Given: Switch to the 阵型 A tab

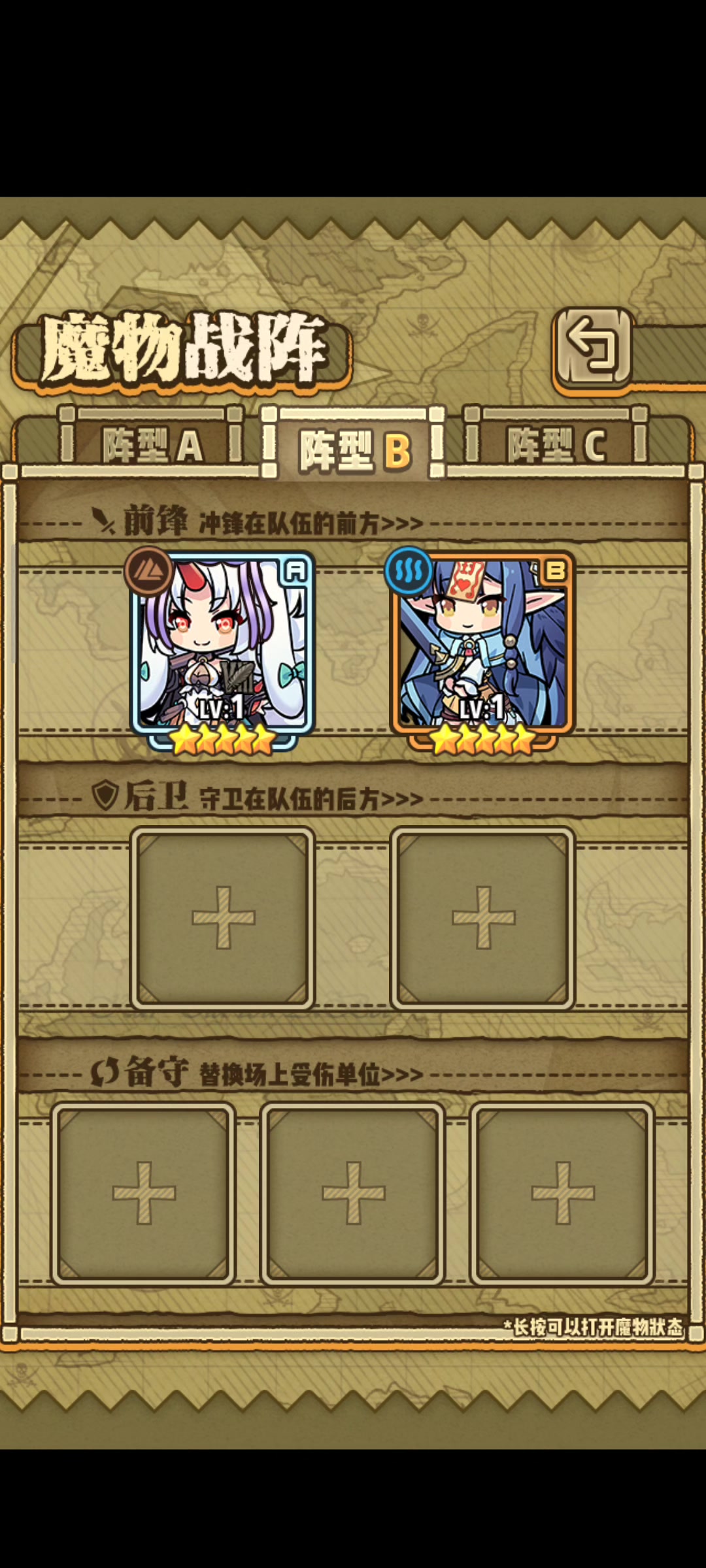Looking at the screenshot, I should coord(152,444).
